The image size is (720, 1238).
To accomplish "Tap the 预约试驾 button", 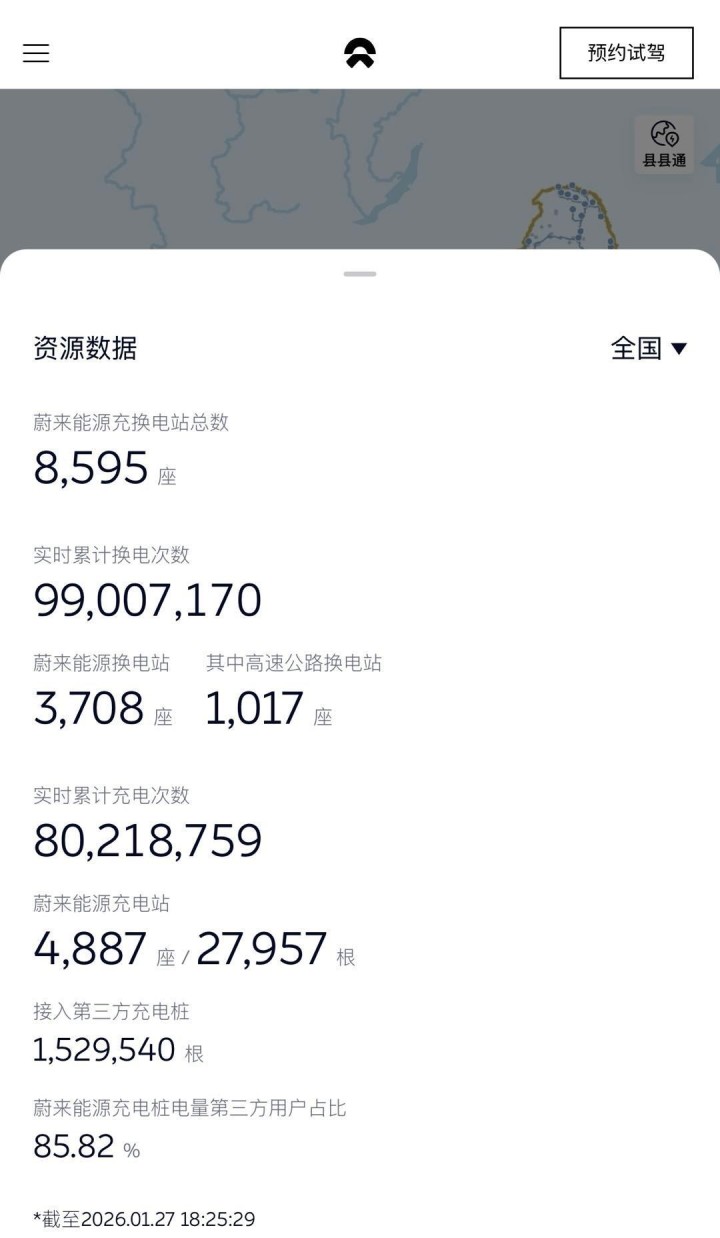I will point(626,53).
